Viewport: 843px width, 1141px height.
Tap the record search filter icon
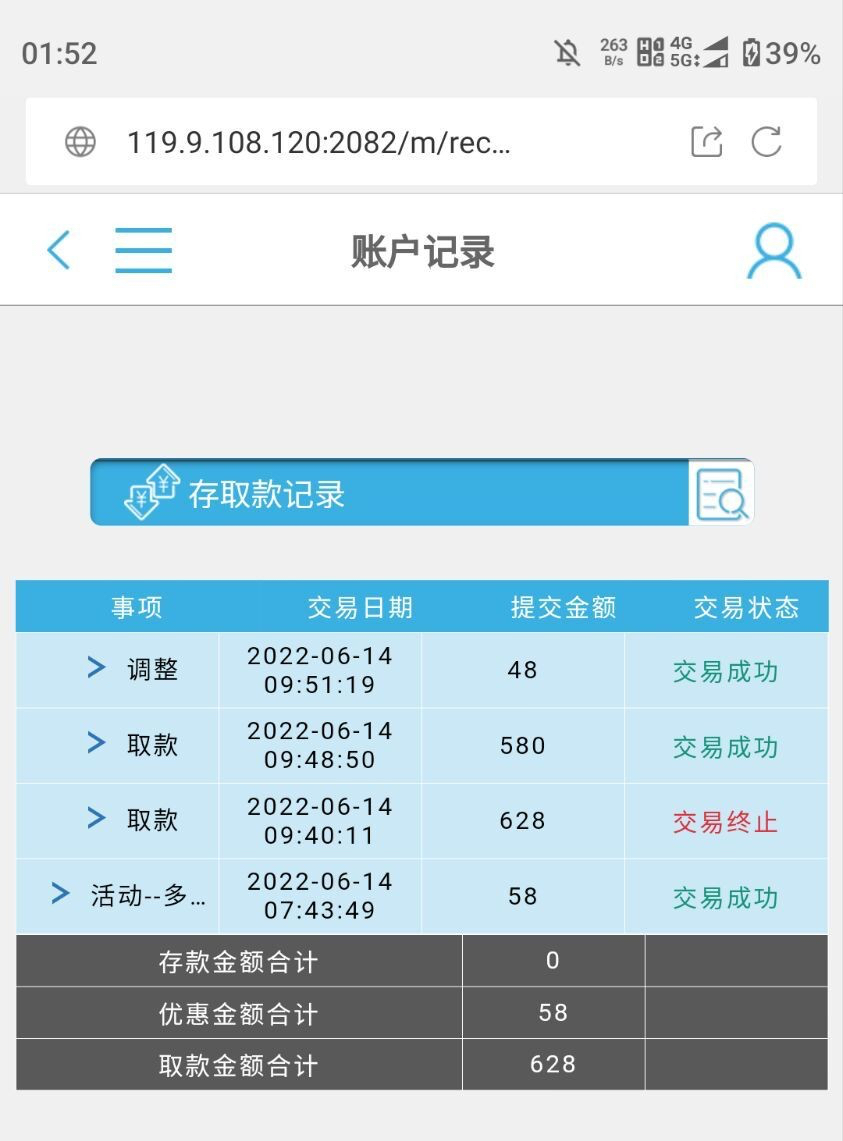point(722,493)
